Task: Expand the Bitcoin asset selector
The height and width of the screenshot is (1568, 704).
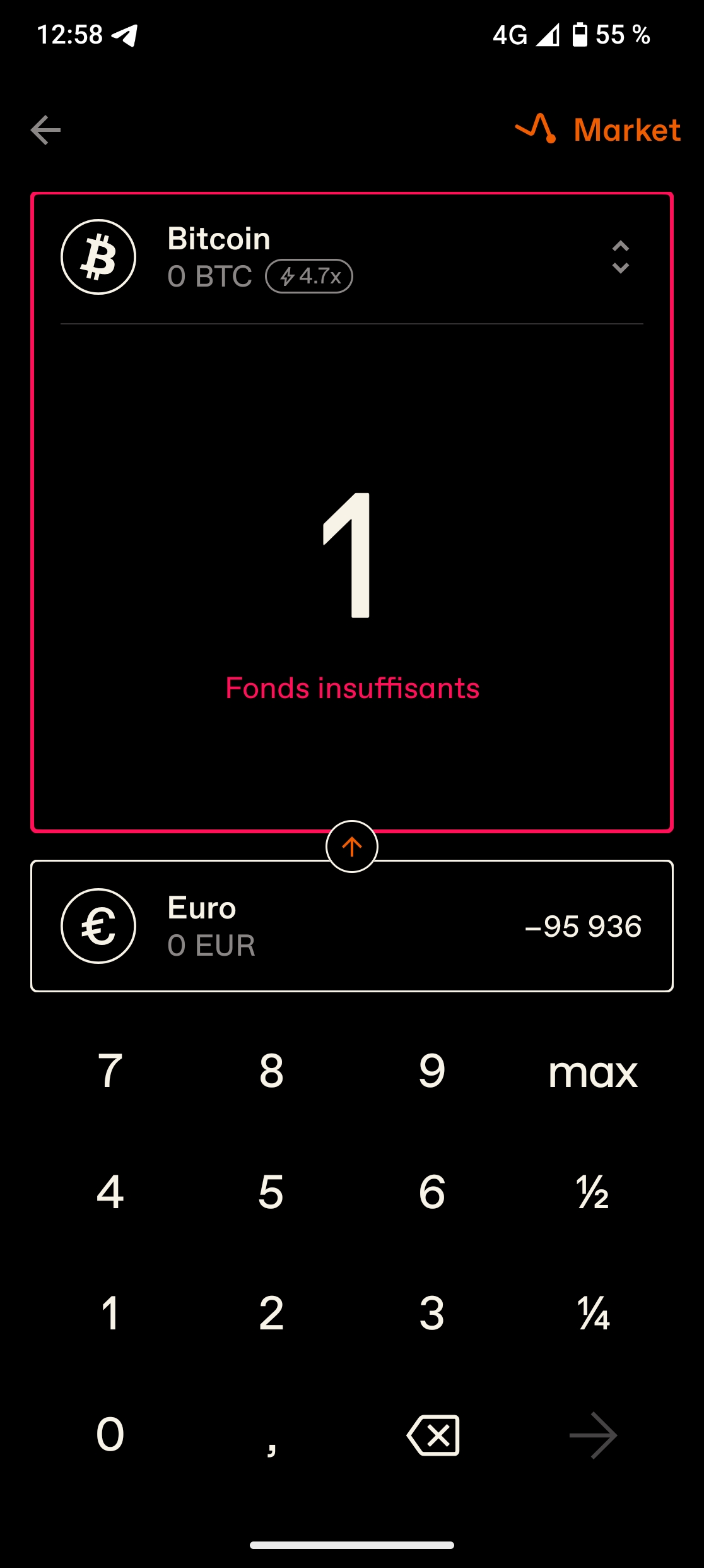Action: [621, 257]
